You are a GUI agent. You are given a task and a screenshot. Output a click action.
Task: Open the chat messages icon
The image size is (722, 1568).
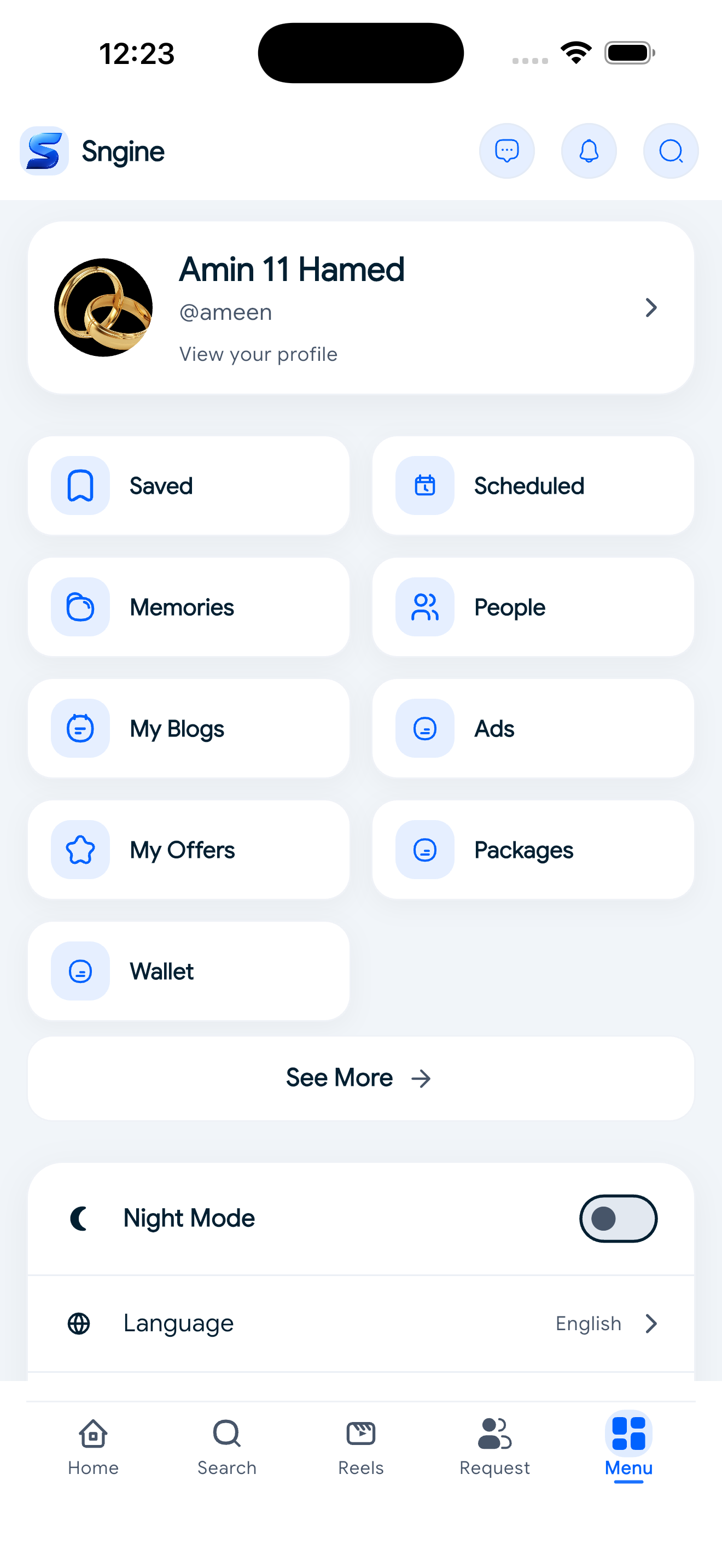tap(507, 151)
